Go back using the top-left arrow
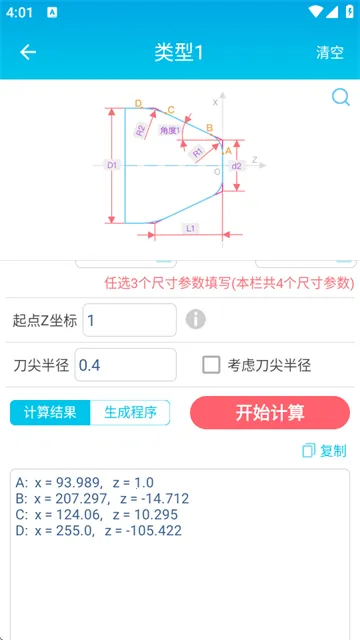Viewport: 360px width, 640px height. [x=28, y=52]
